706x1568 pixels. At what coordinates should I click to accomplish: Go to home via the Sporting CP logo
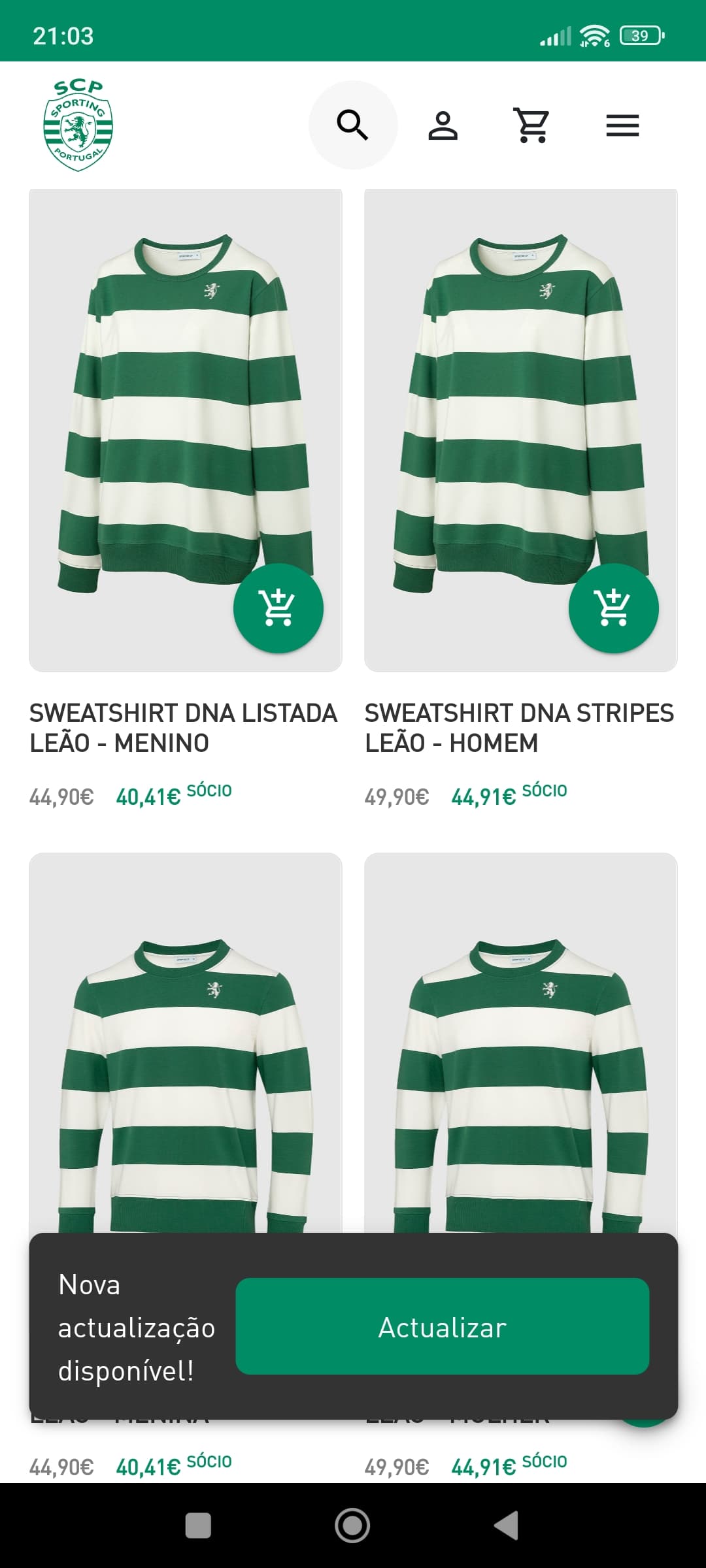[x=78, y=125]
